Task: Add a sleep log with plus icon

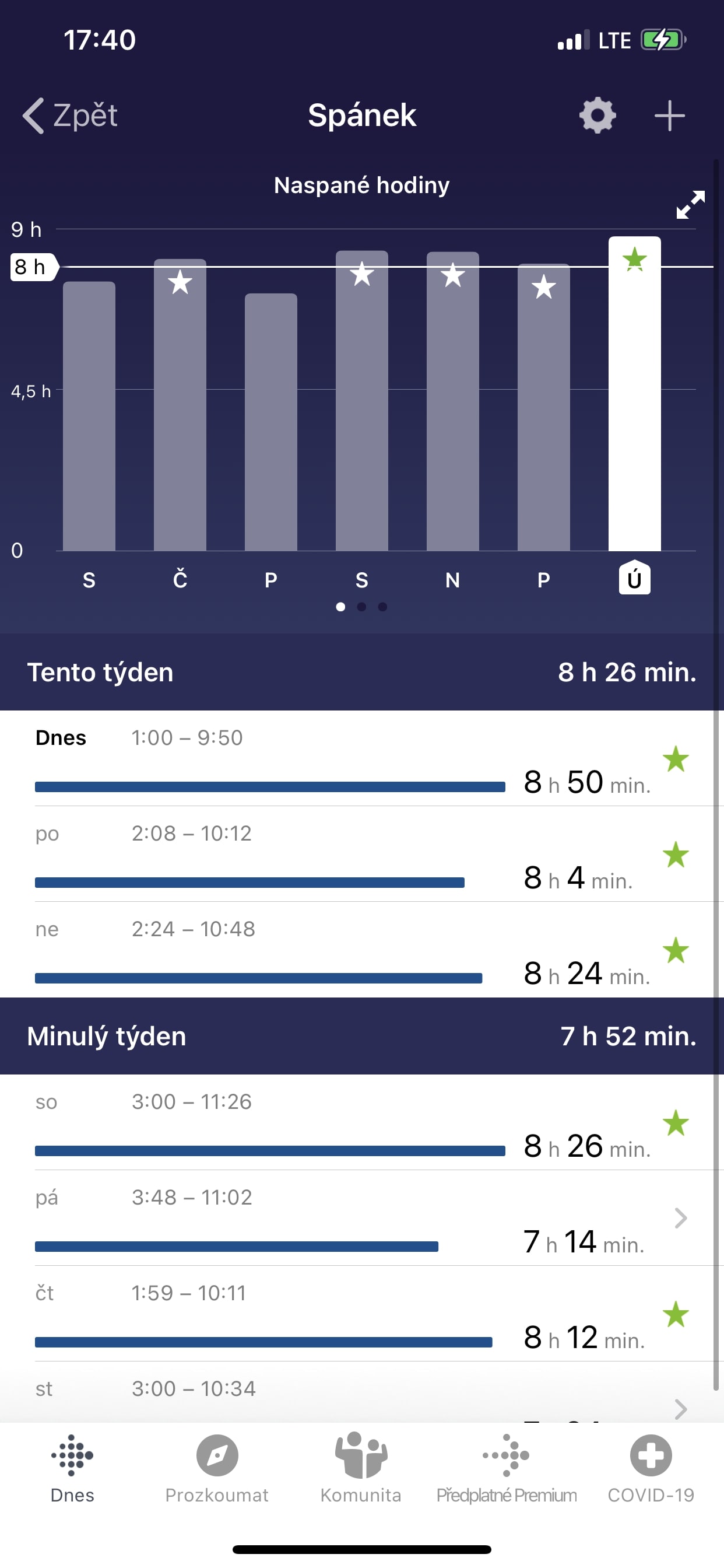Action: pos(669,115)
